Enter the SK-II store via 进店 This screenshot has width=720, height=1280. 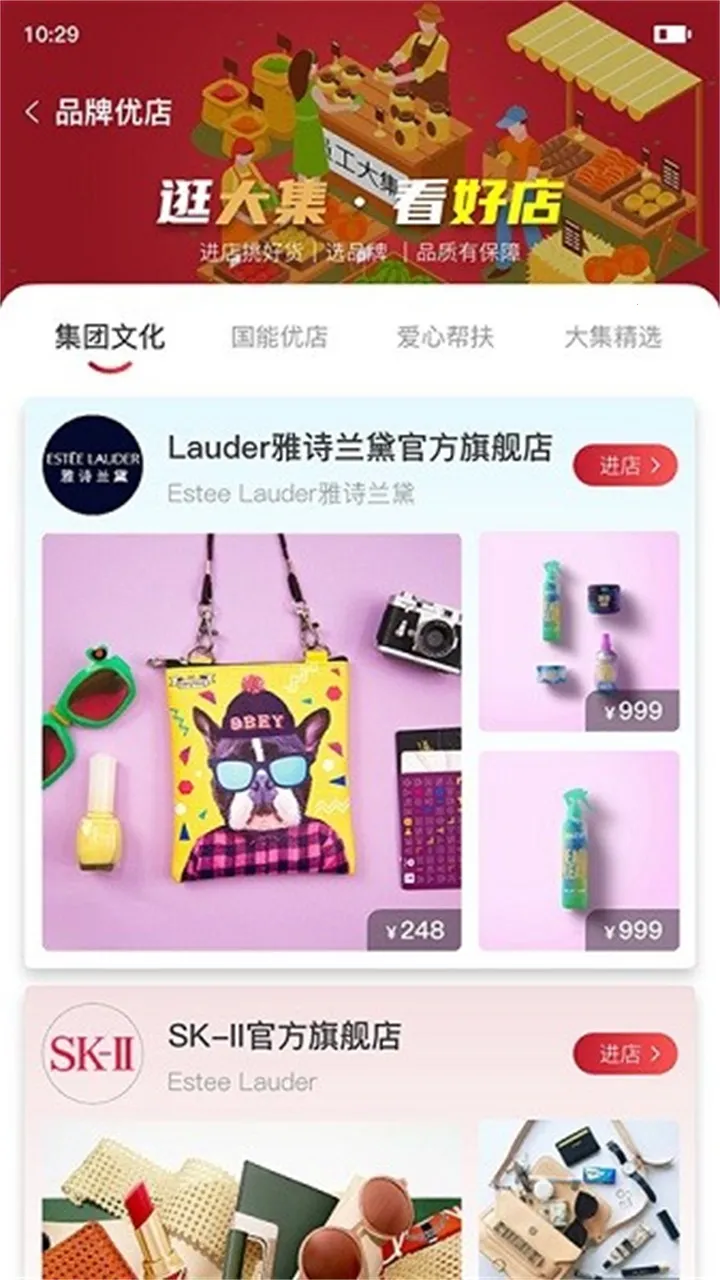[624, 1053]
